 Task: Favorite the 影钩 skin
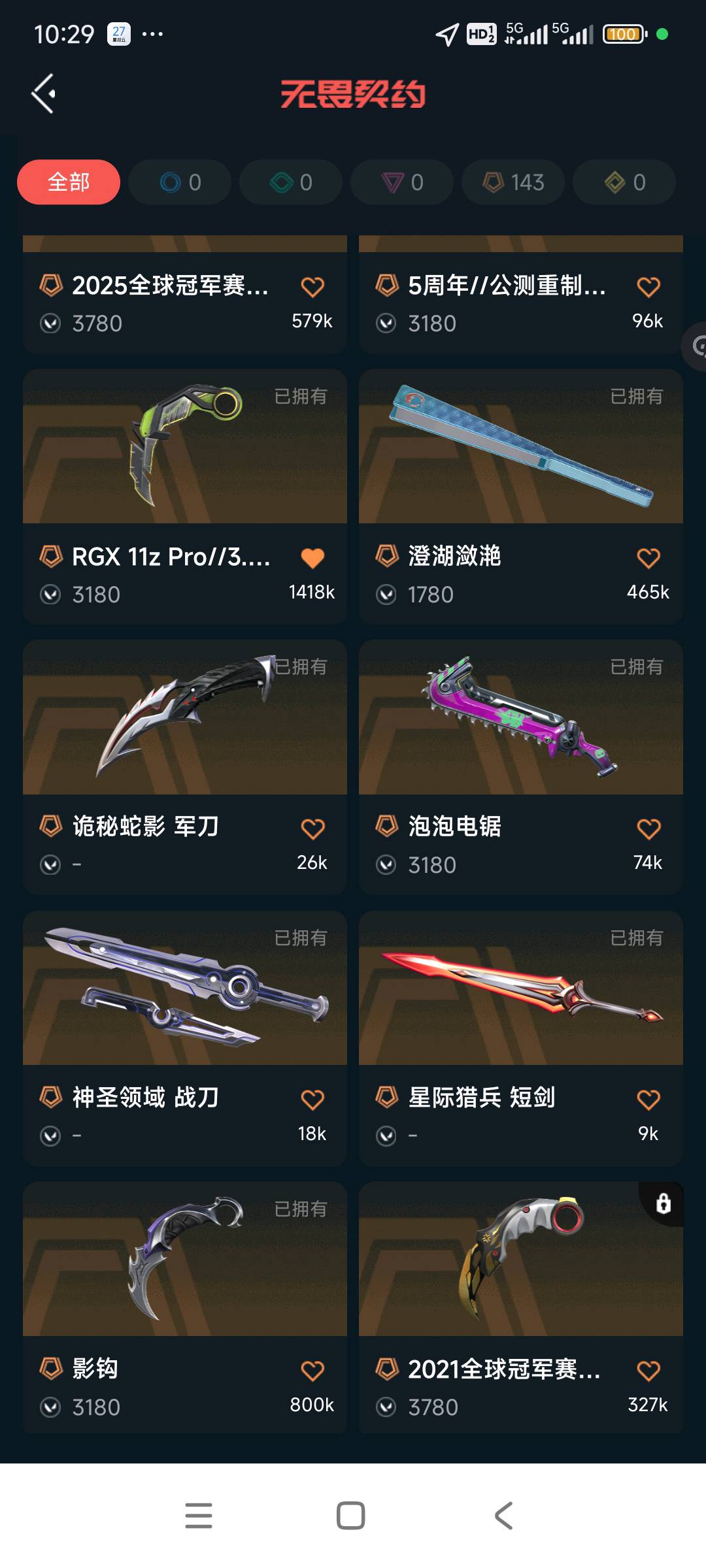[x=312, y=1370]
